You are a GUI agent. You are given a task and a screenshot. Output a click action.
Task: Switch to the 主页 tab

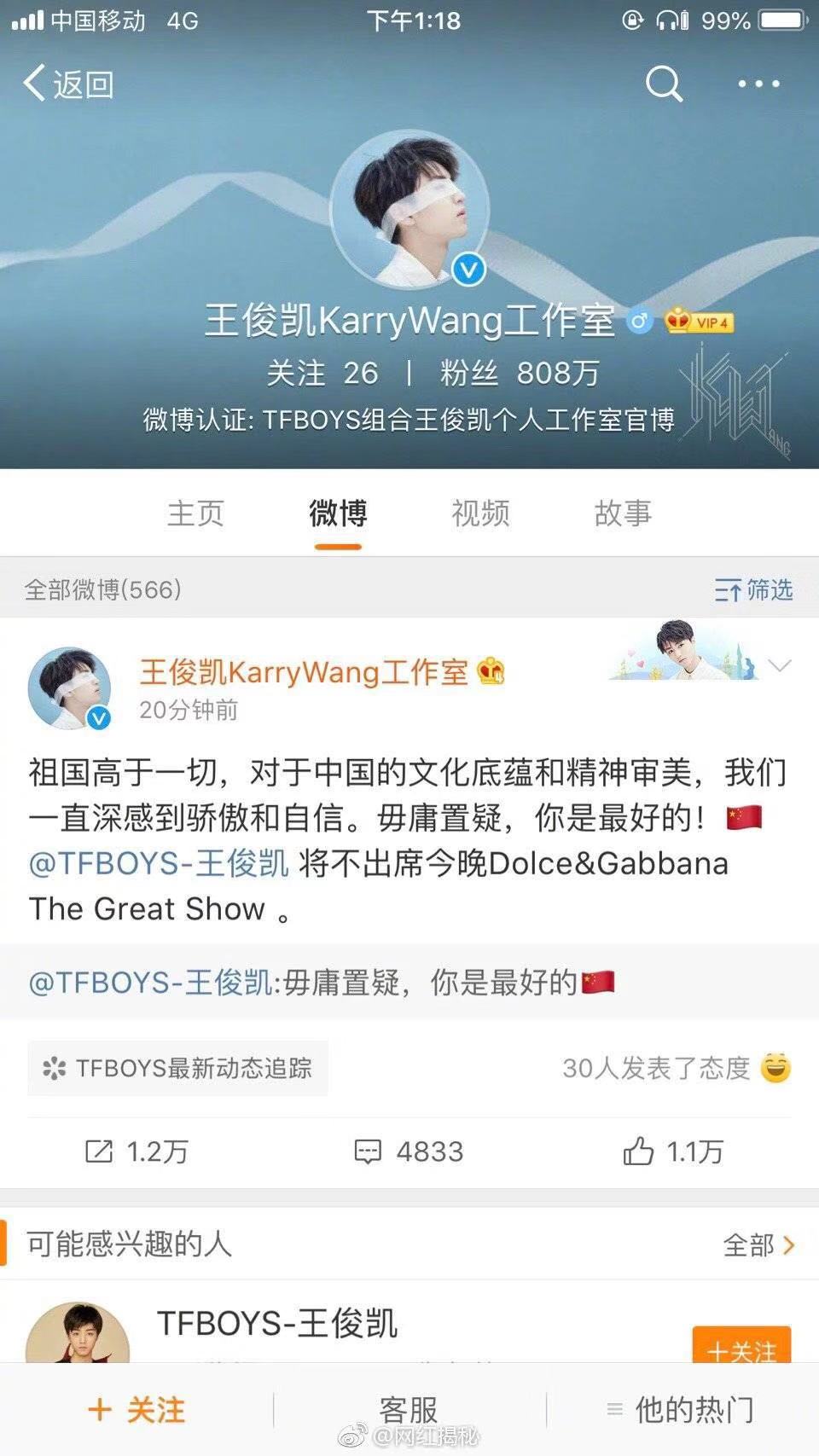(x=195, y=513)
